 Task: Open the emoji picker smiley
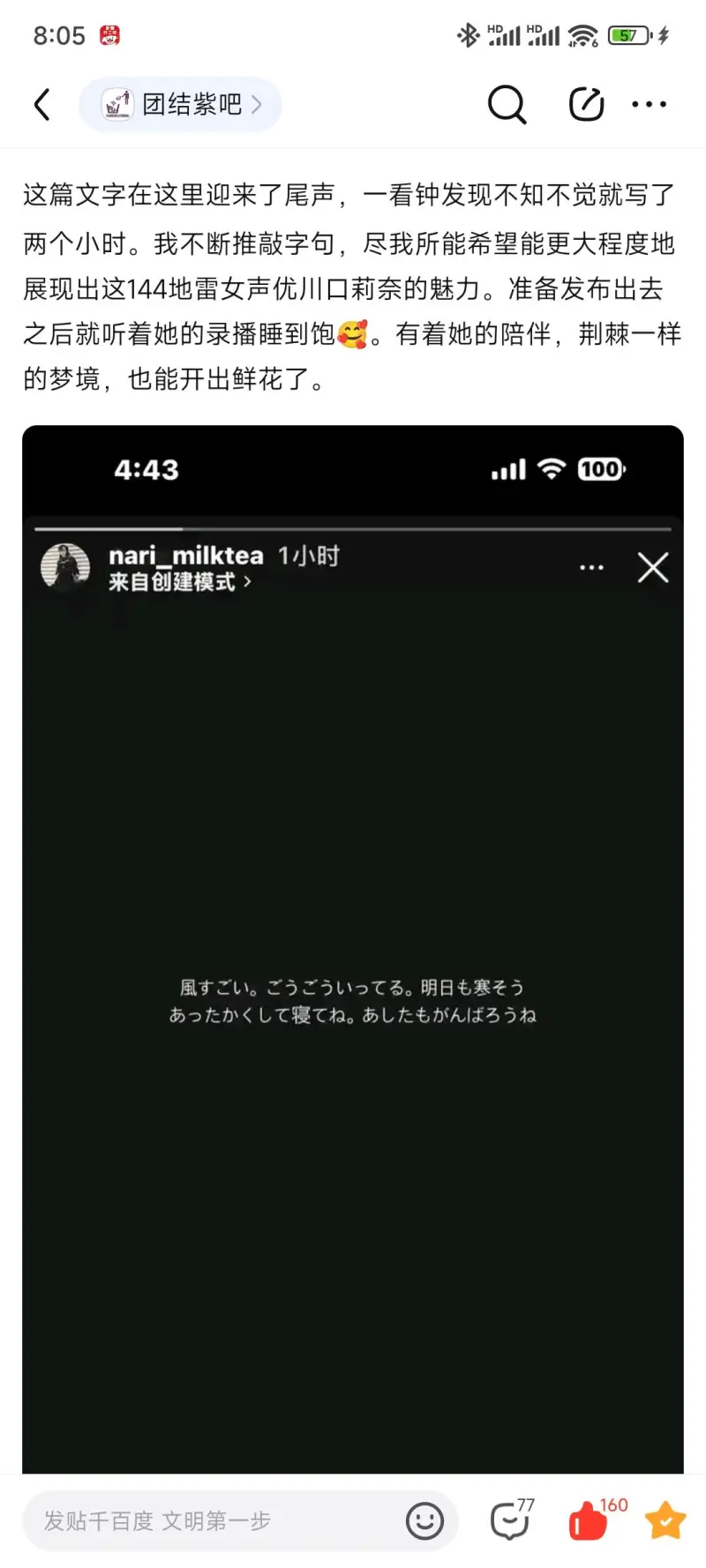click(x=424, y=1521)
